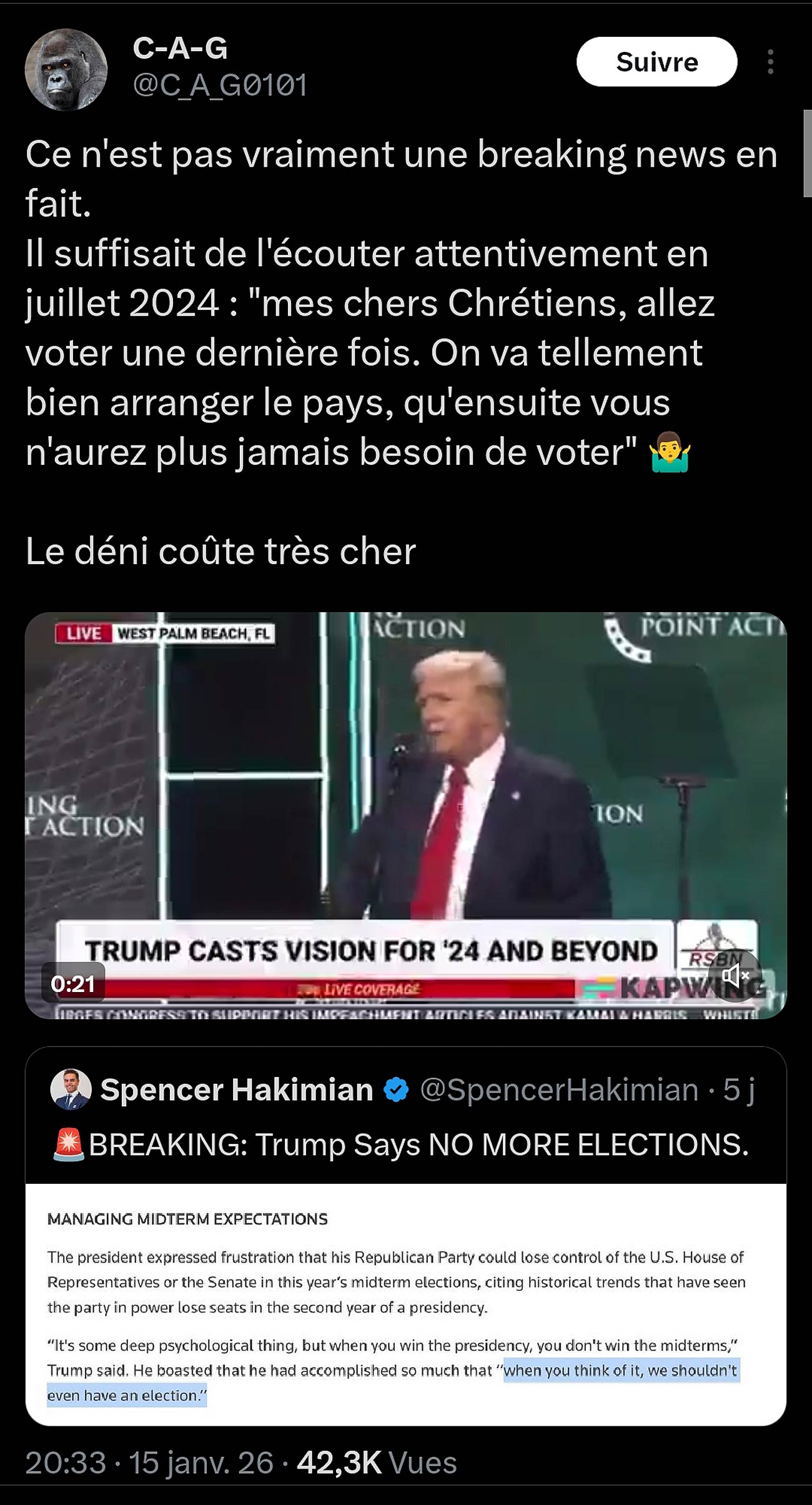The width and height of the screenshot is (812, 1505).
Task: Open Spencer Hakimian's quoted post
Action: pos(405,1145)
